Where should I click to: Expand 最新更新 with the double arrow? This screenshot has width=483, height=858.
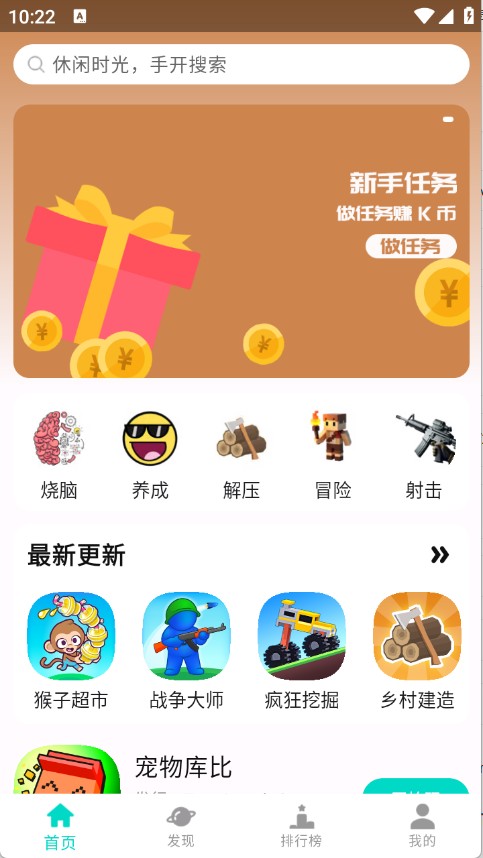pos(440,555)
